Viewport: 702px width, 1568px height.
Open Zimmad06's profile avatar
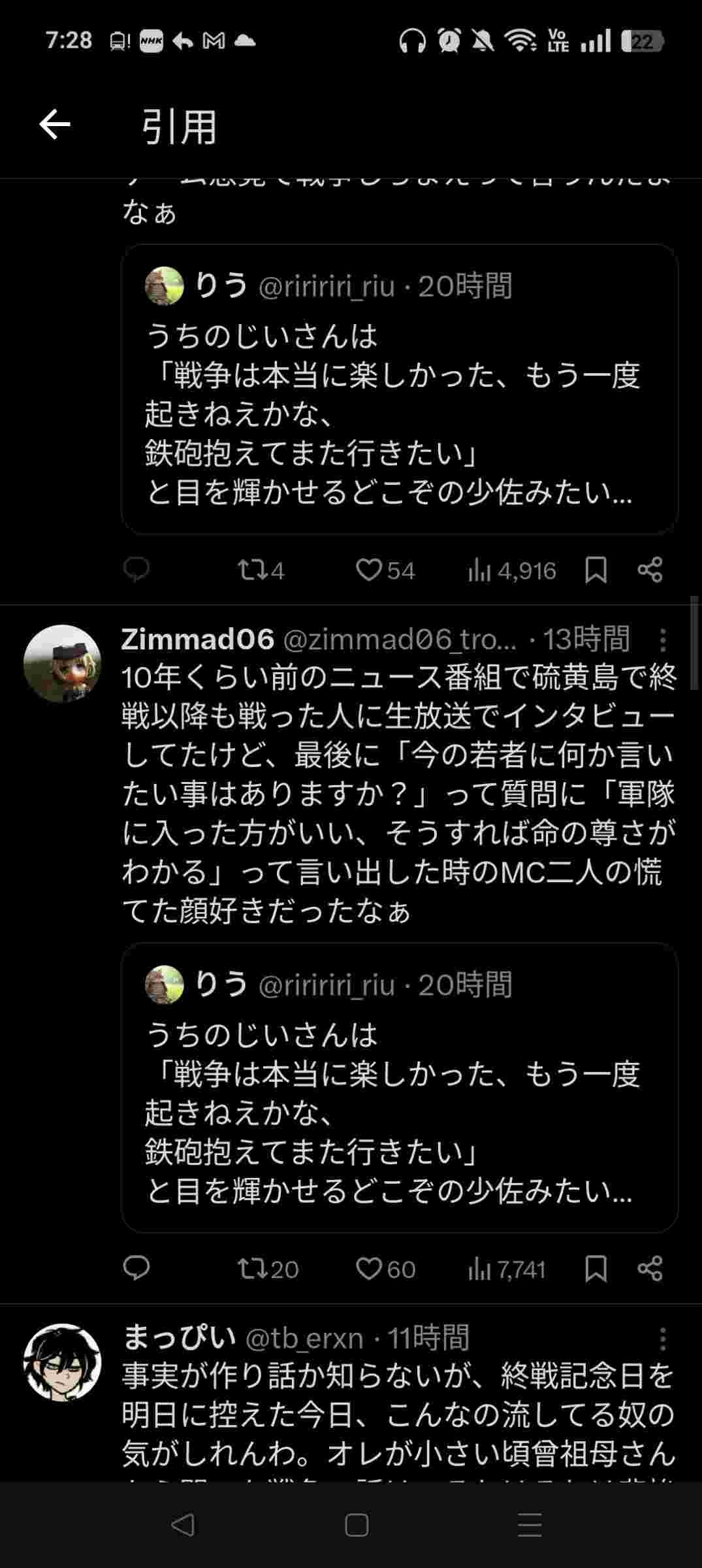coord(62,663)
